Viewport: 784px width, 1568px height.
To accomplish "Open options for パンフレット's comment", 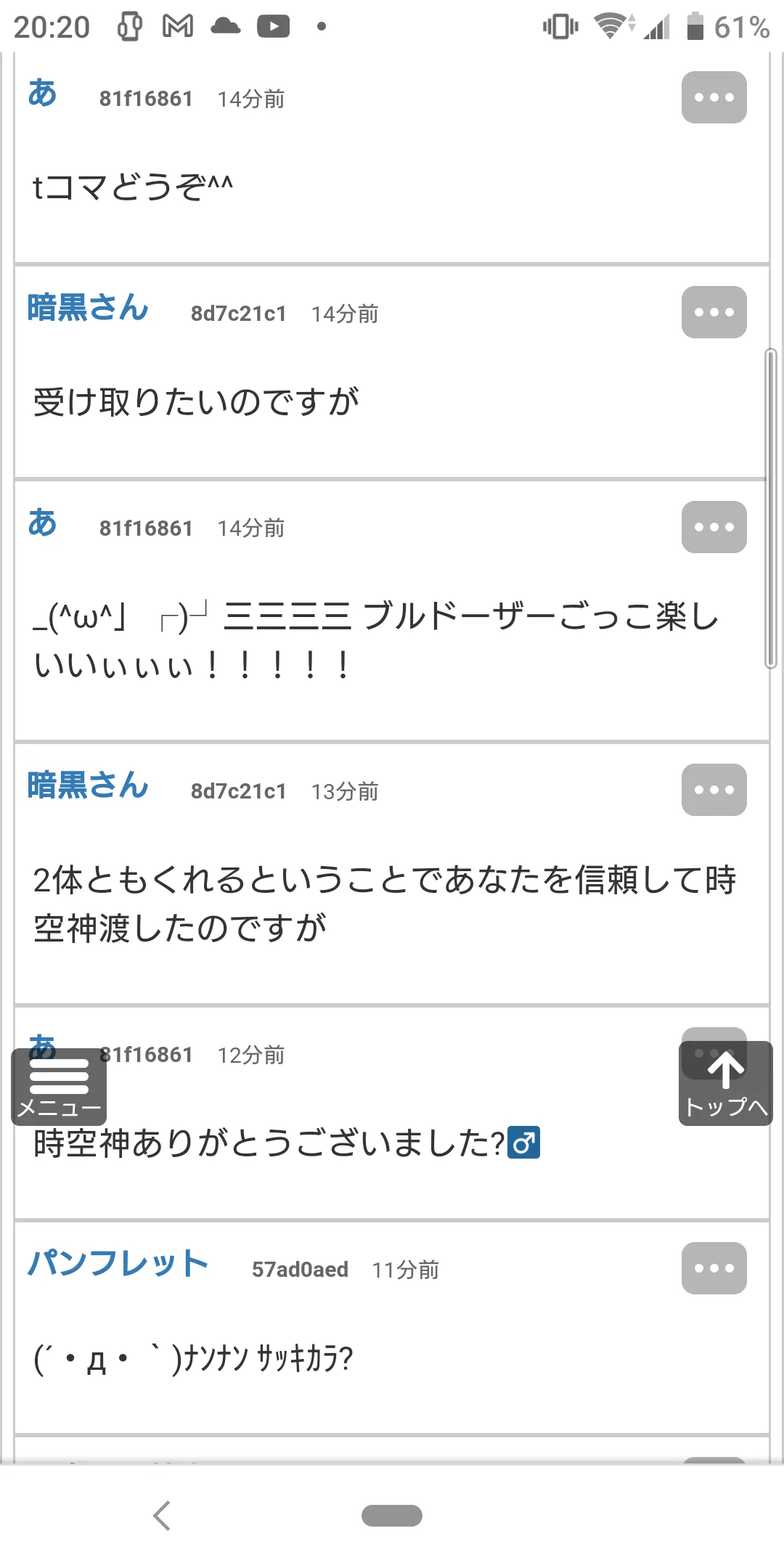I will click(x=714, y=1268).
